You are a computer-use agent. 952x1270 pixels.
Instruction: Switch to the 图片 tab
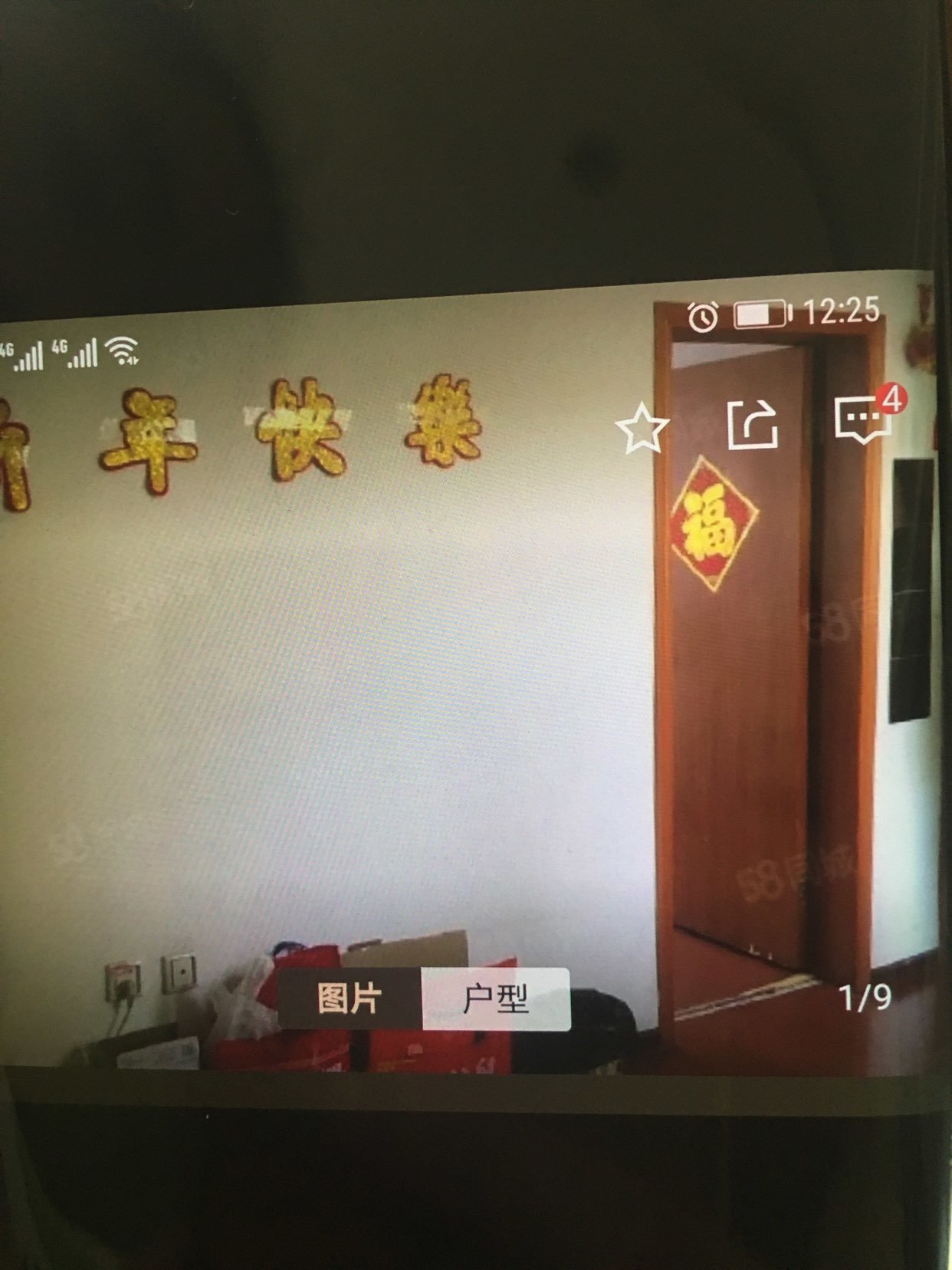click(x=350, y=999)
